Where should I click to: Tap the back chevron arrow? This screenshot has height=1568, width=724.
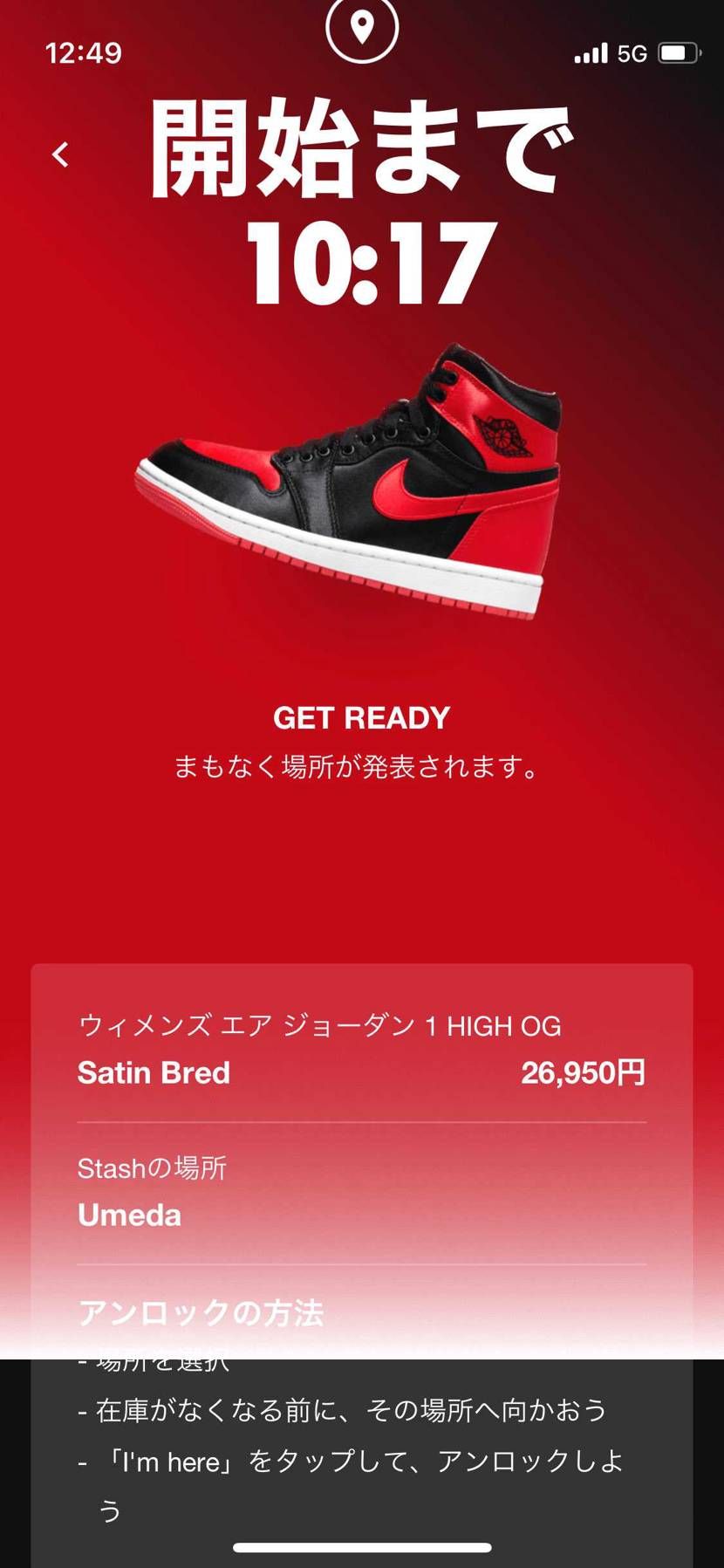coord(59,154)
